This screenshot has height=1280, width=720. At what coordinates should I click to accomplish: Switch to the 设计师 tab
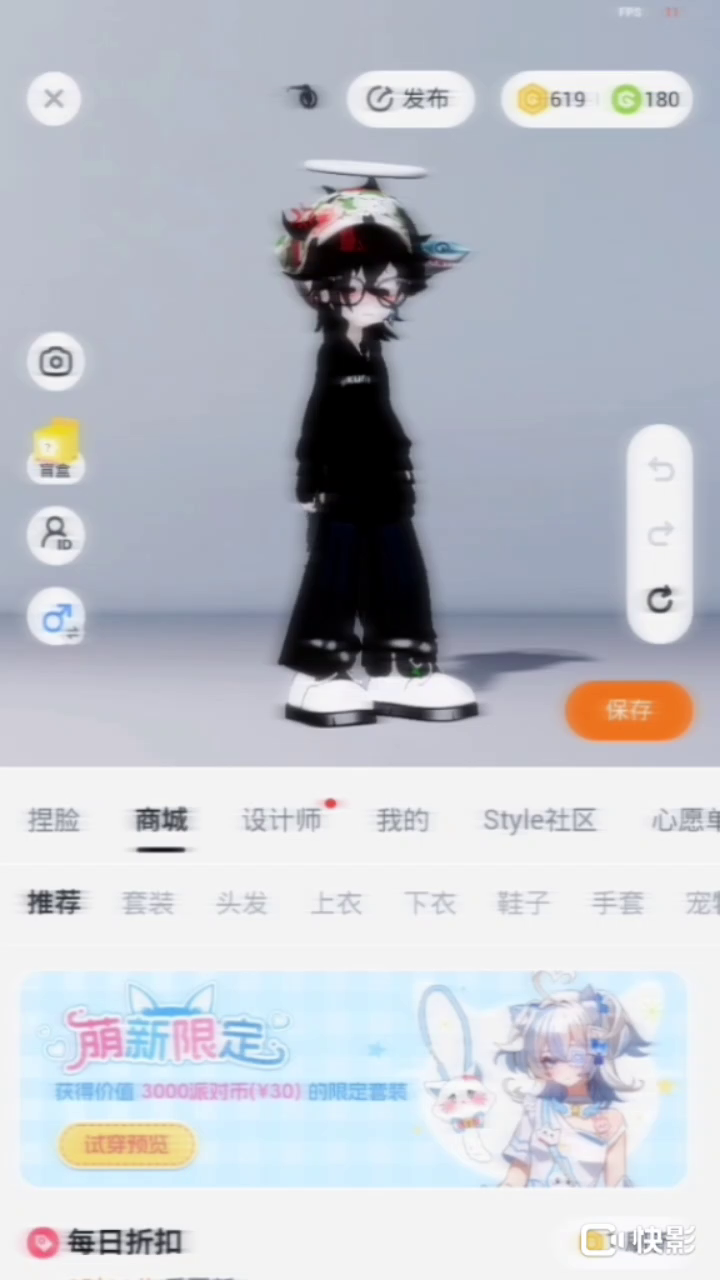tap(282, 821)
